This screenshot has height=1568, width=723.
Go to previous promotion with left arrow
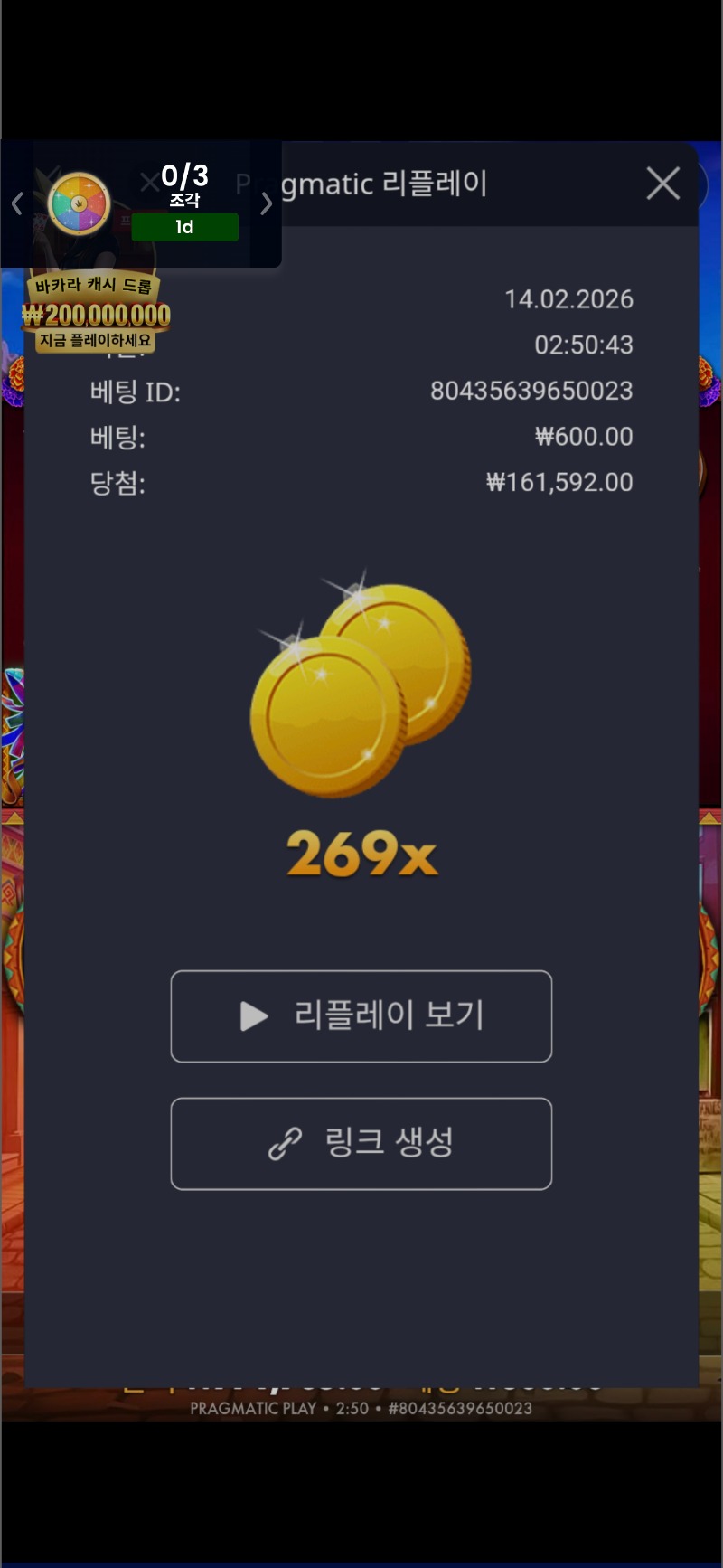[x=17, y=203]
